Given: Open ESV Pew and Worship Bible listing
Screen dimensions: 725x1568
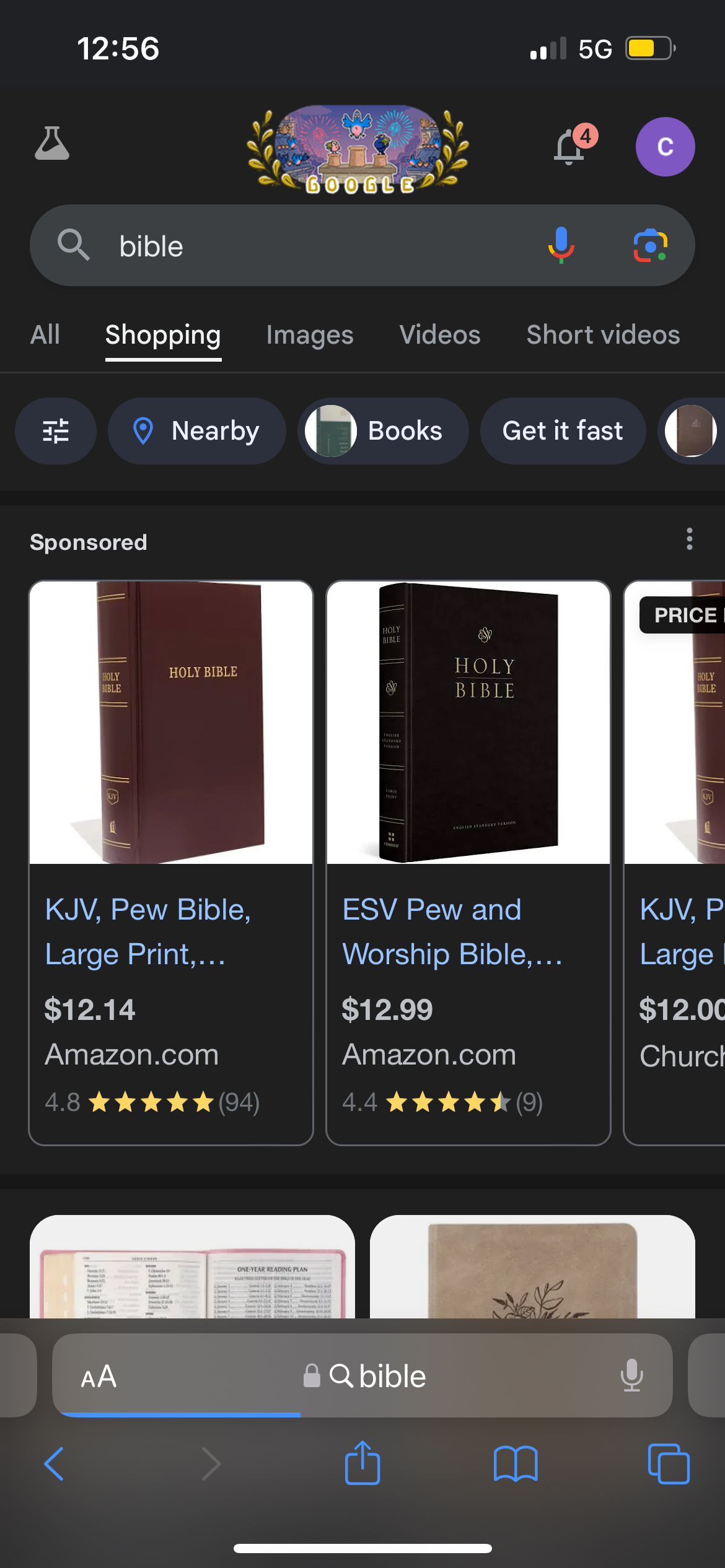Looking at the screenshot, I should coord(468,862).
